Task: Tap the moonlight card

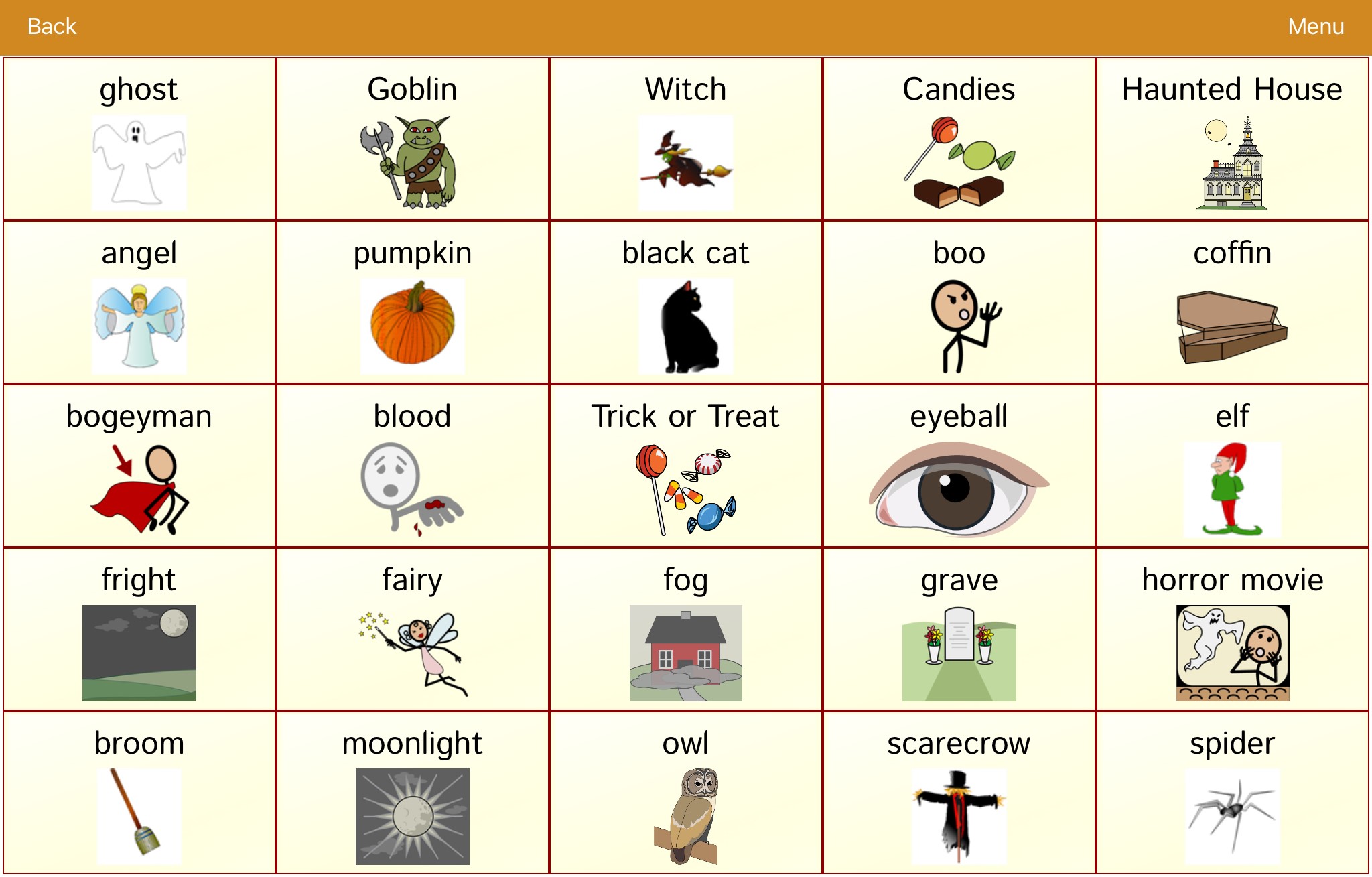Action: (x=412, y=793)
